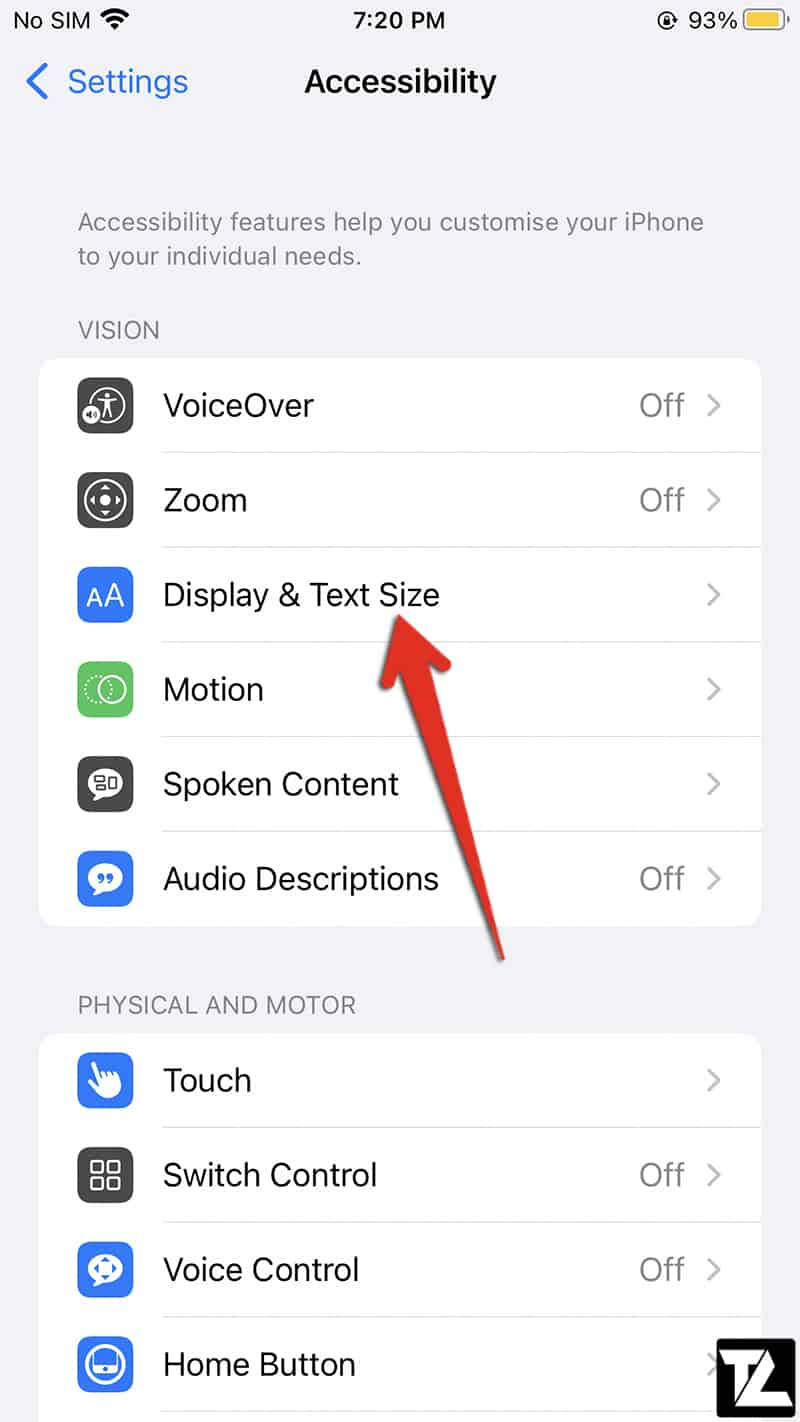
Task: Open Motion settings
Action: pyautogui.click(x=400, y=689)
